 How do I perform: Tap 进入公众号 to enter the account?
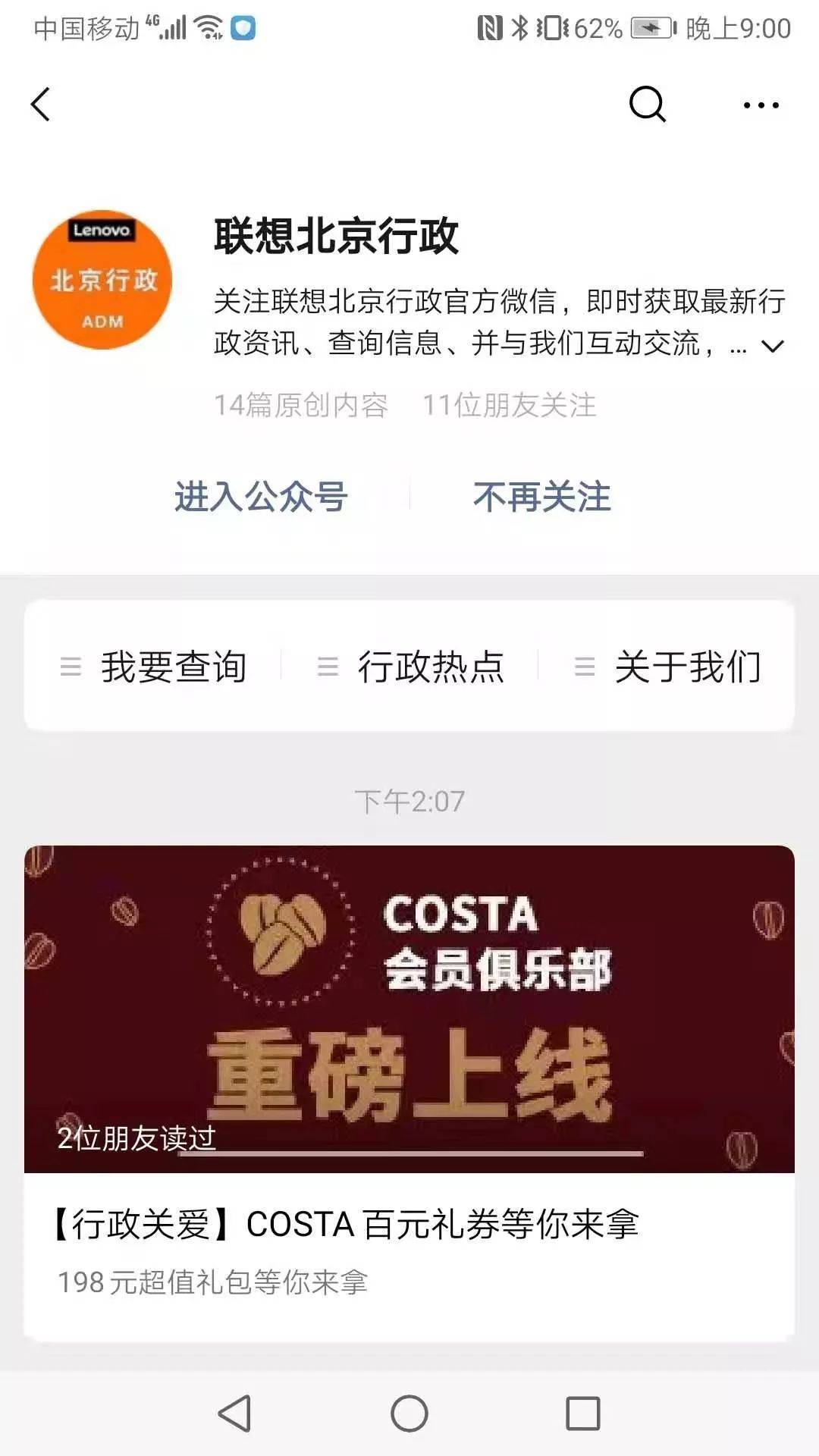[261, 497]
